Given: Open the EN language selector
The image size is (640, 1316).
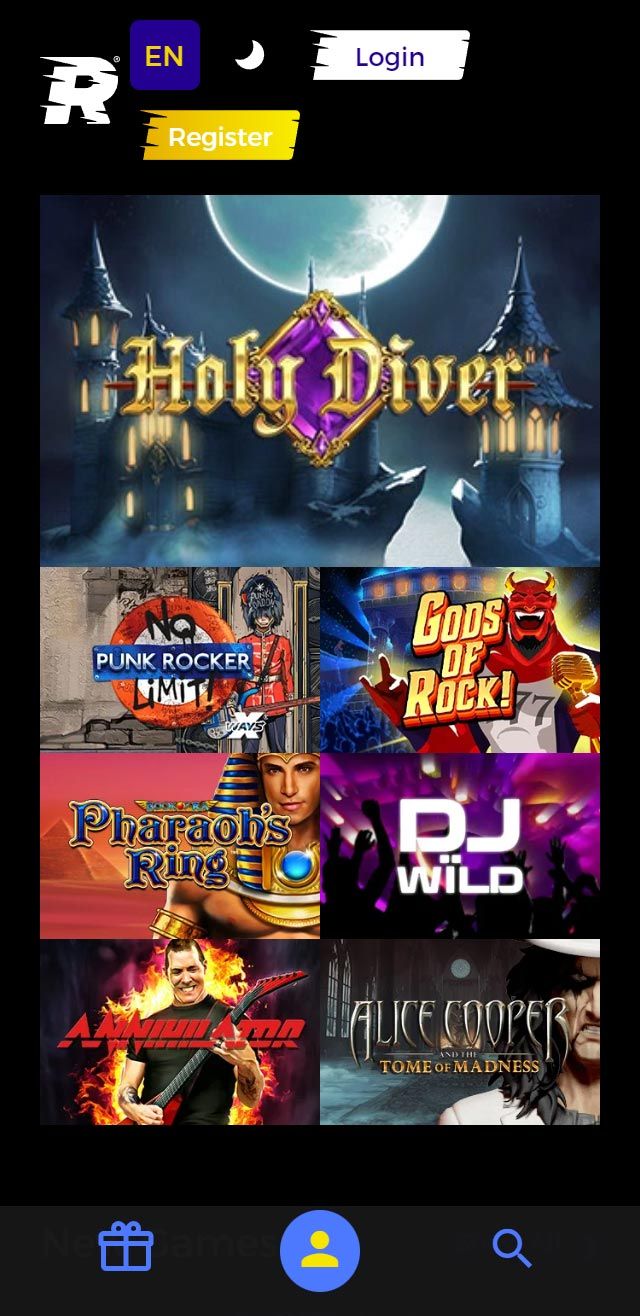Looking at the screenshot, I should tap(165, 56).
